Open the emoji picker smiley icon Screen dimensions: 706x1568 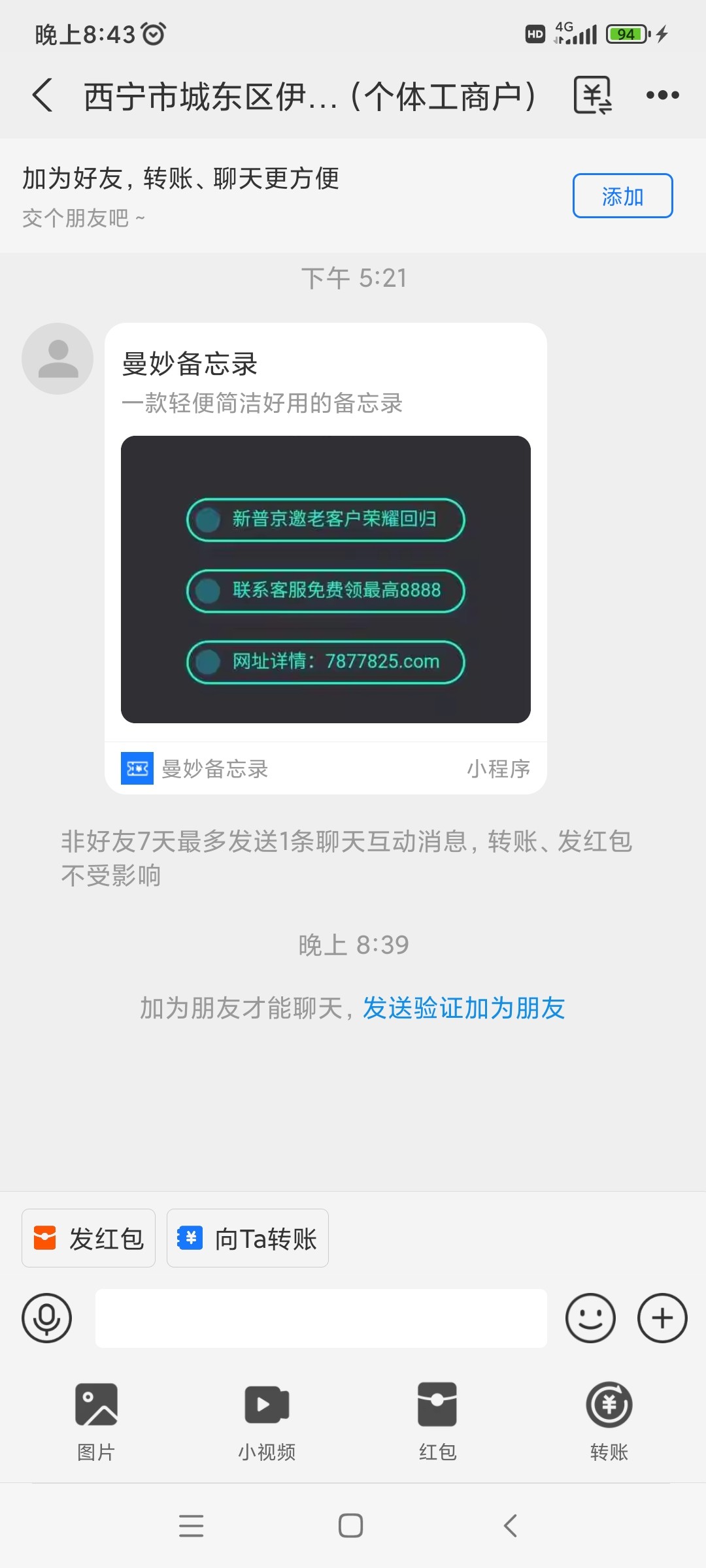(590, 1318)
